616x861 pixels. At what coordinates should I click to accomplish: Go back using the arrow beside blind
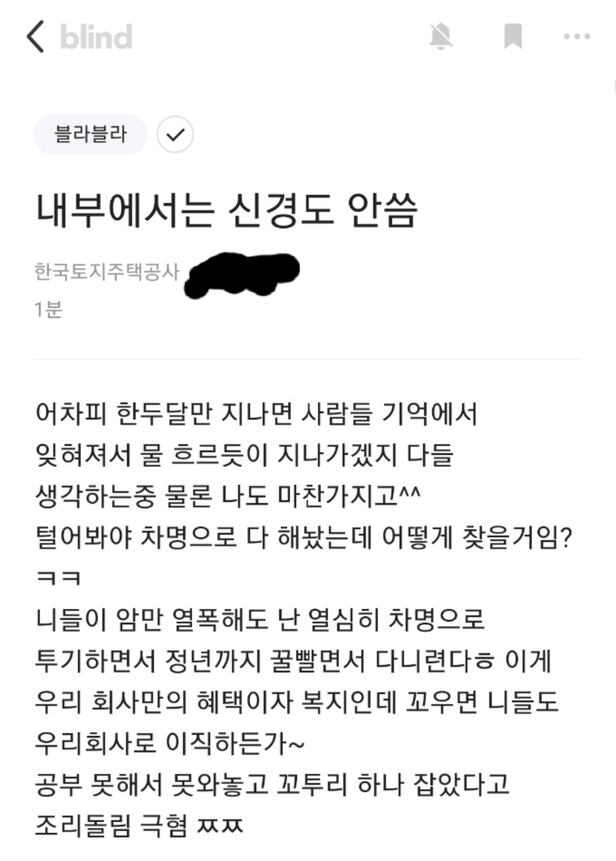coord(36,38)
